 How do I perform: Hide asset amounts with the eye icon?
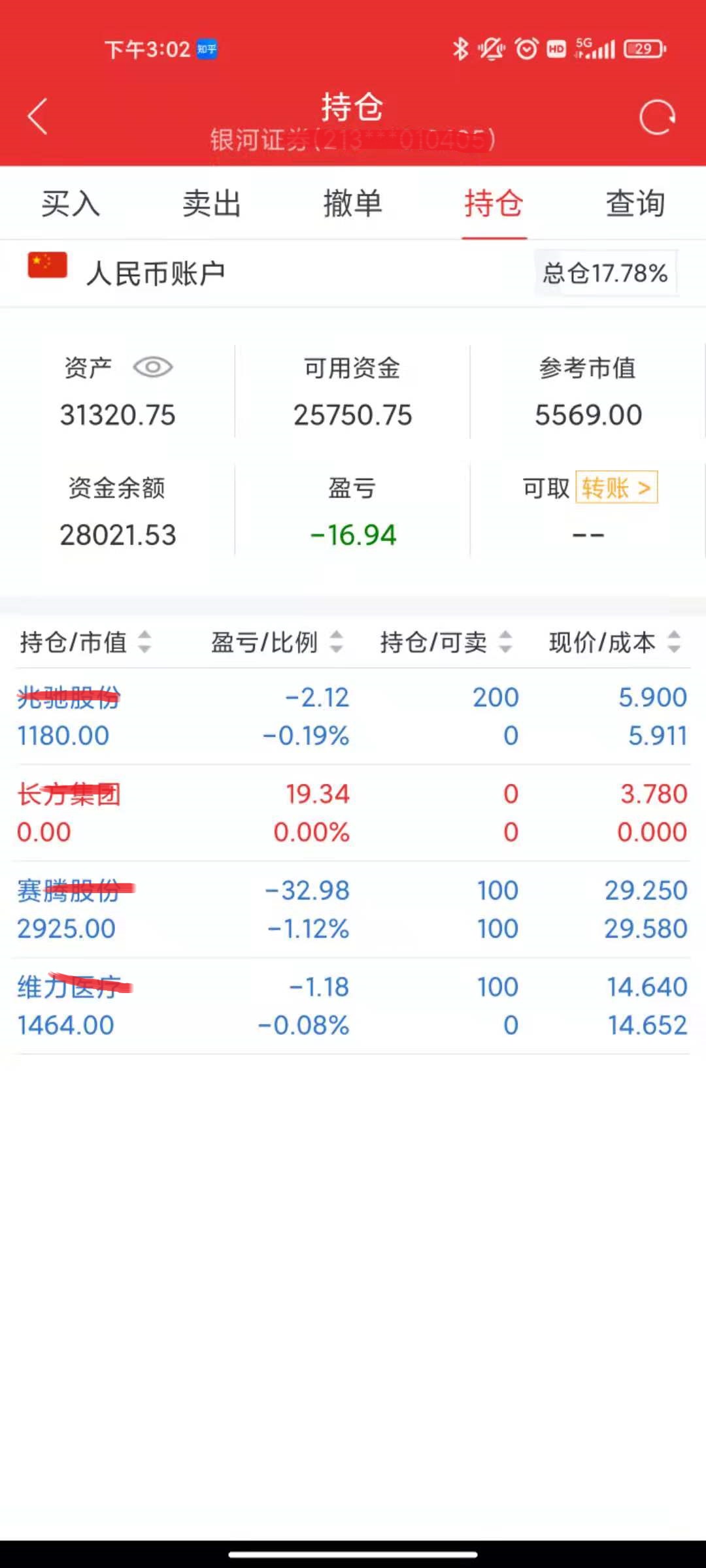[153, 367]
